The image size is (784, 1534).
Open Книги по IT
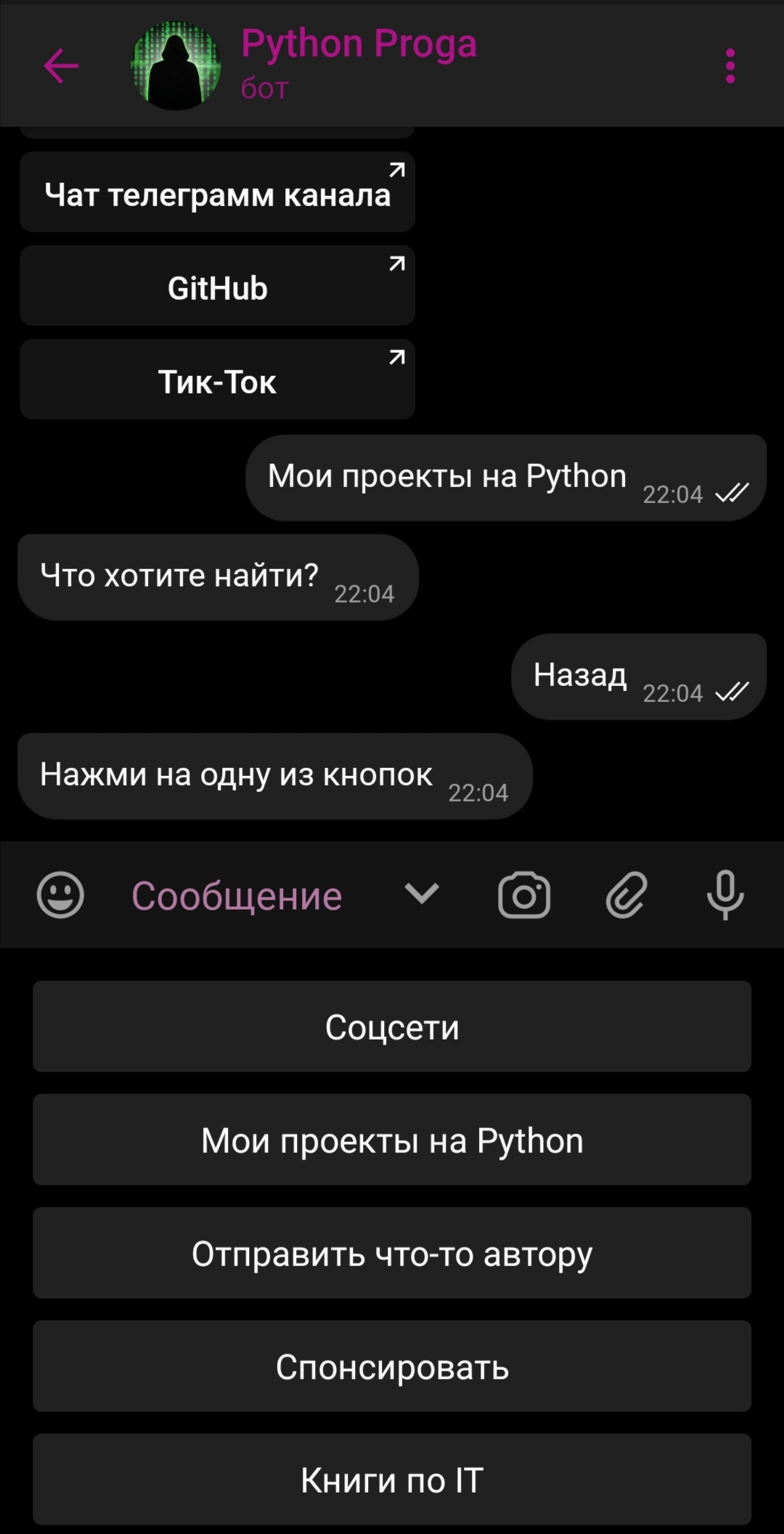pyautogui.click(x=392, y=1480)
